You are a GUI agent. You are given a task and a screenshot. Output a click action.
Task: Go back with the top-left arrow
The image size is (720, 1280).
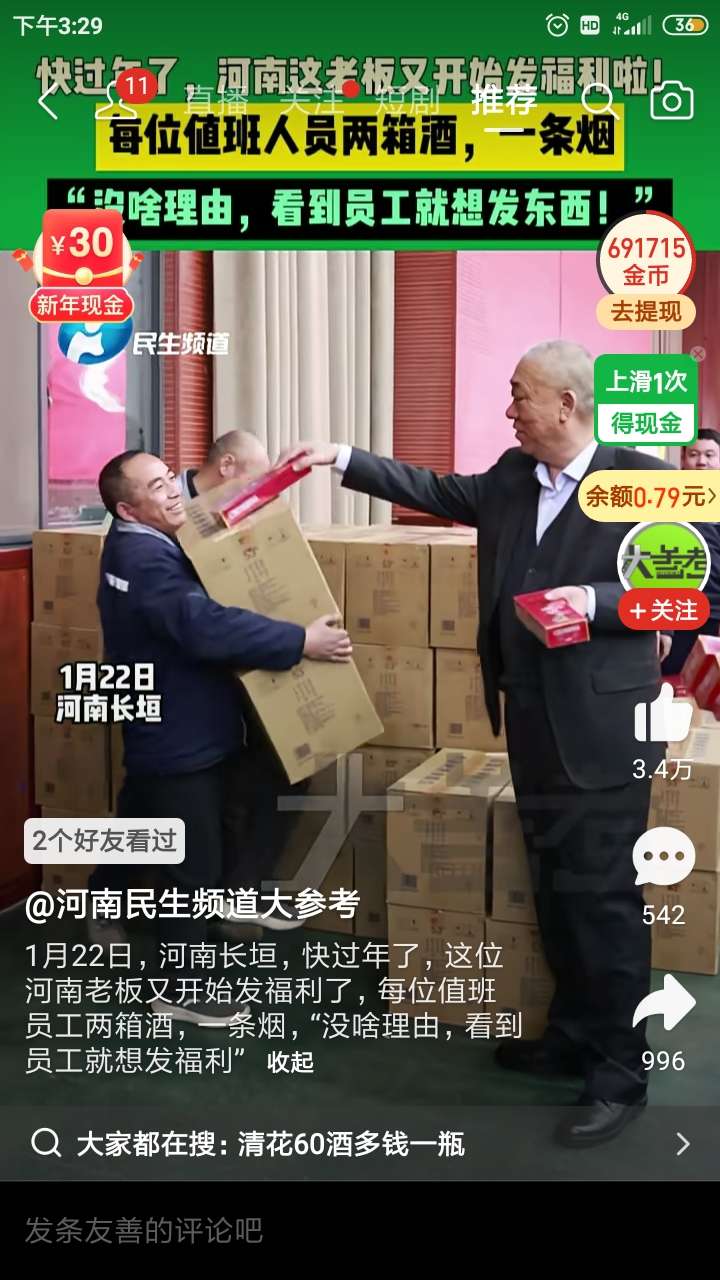coord(47,102)
